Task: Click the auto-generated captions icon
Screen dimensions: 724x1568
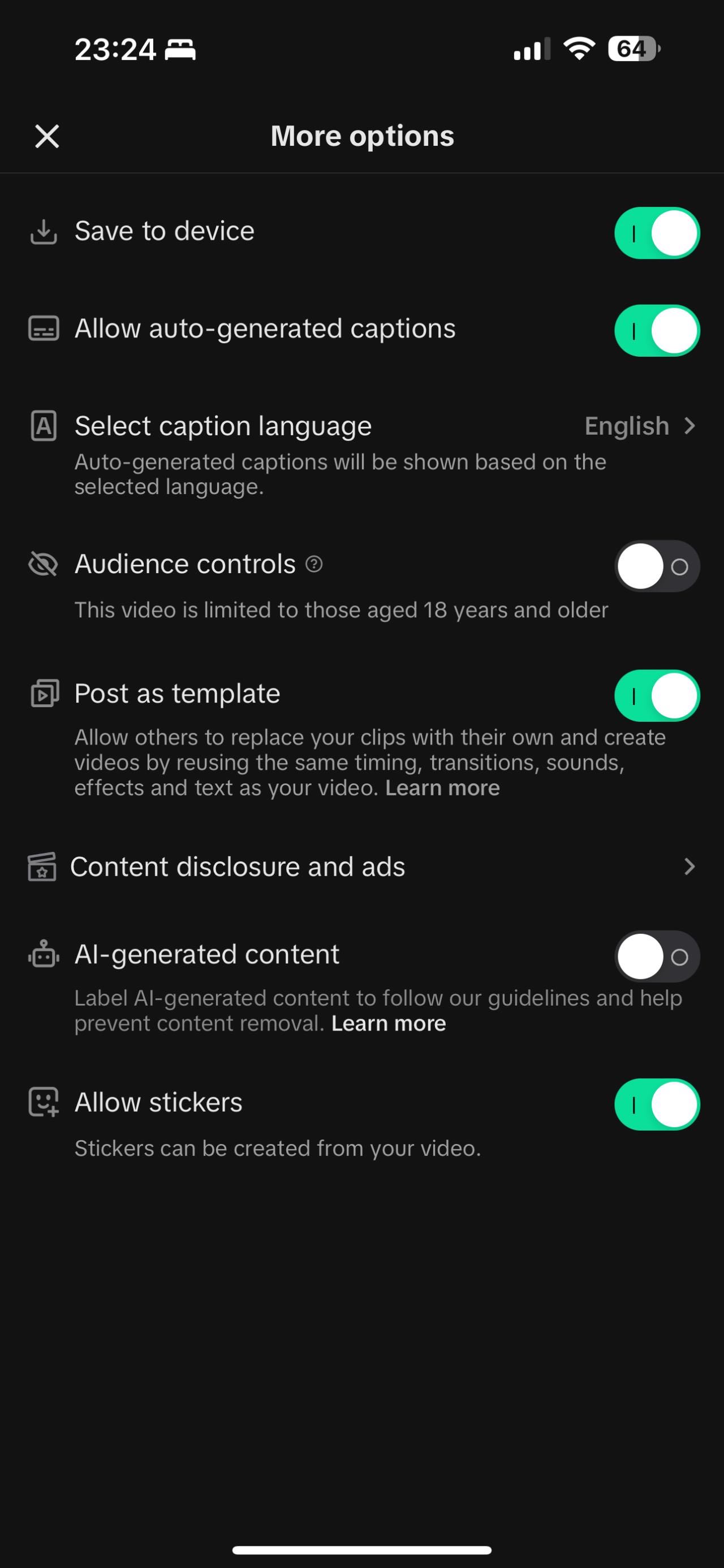Action: [43, 330]
